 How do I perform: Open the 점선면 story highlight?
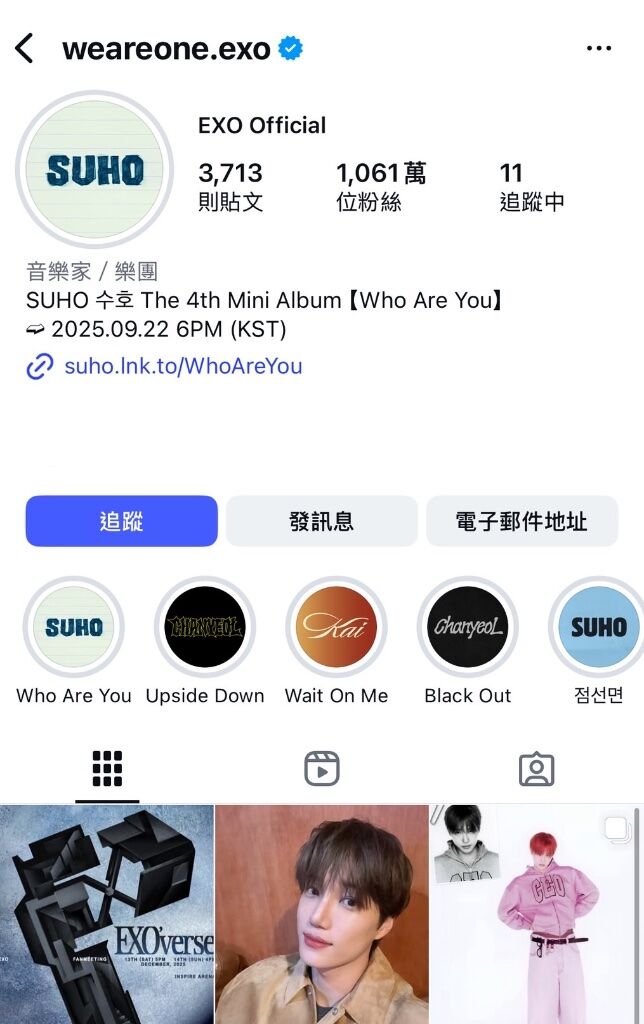tap(598, 627)
